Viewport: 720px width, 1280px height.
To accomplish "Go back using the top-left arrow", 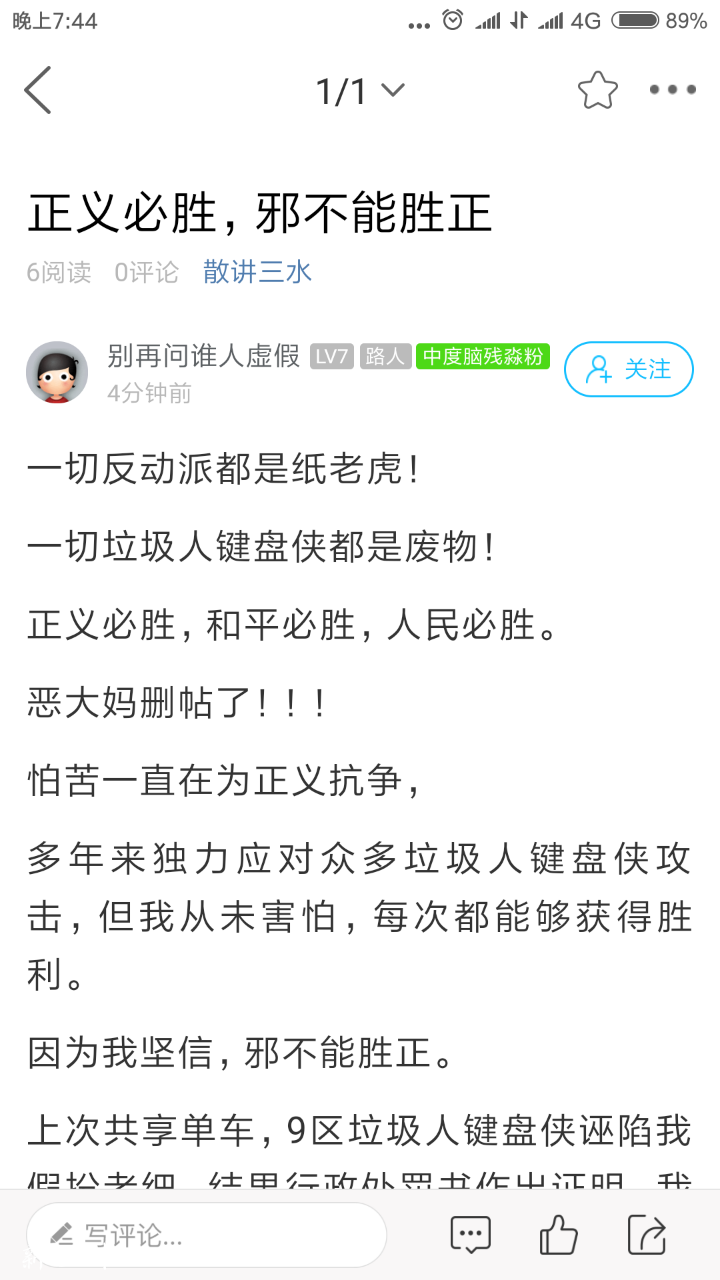I will (x=38, y=91).
